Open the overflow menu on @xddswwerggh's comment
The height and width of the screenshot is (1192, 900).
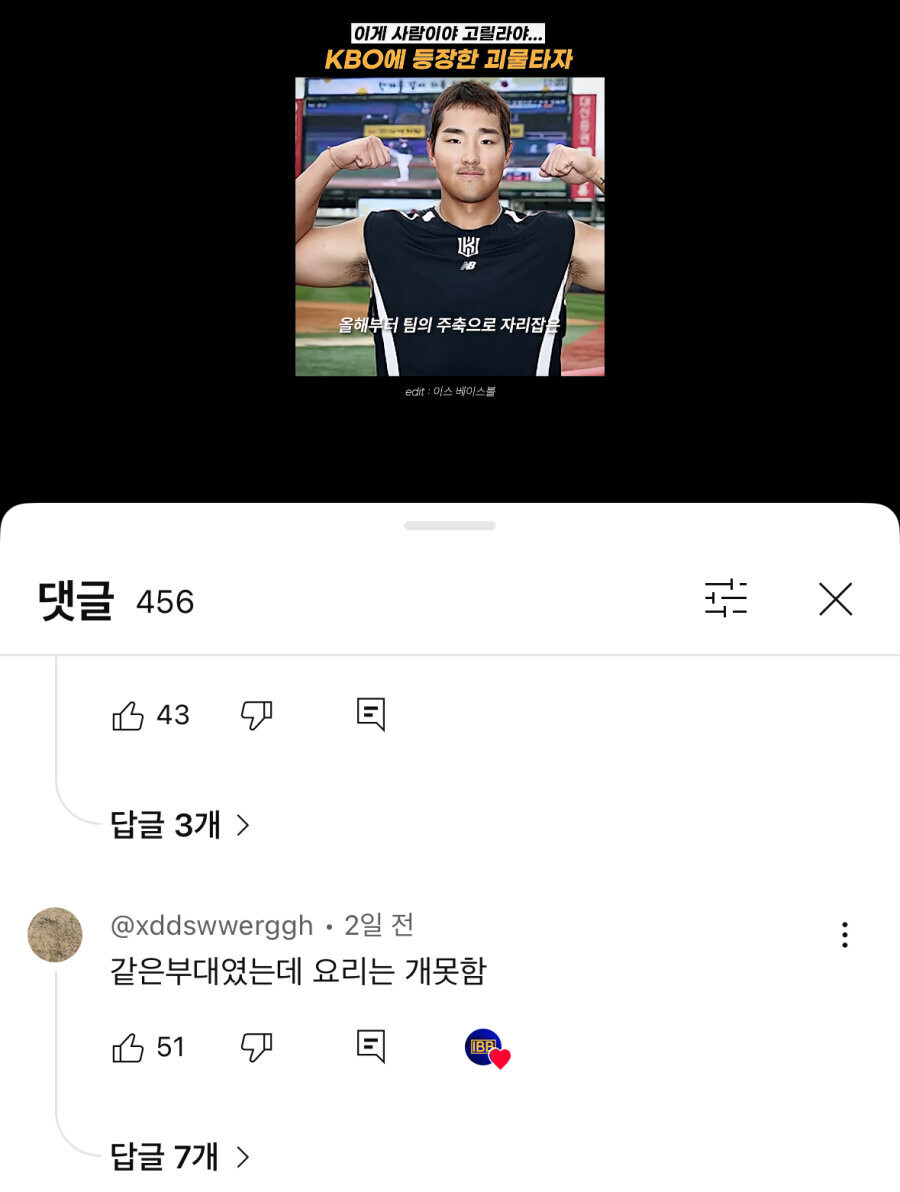click(845, 935)
